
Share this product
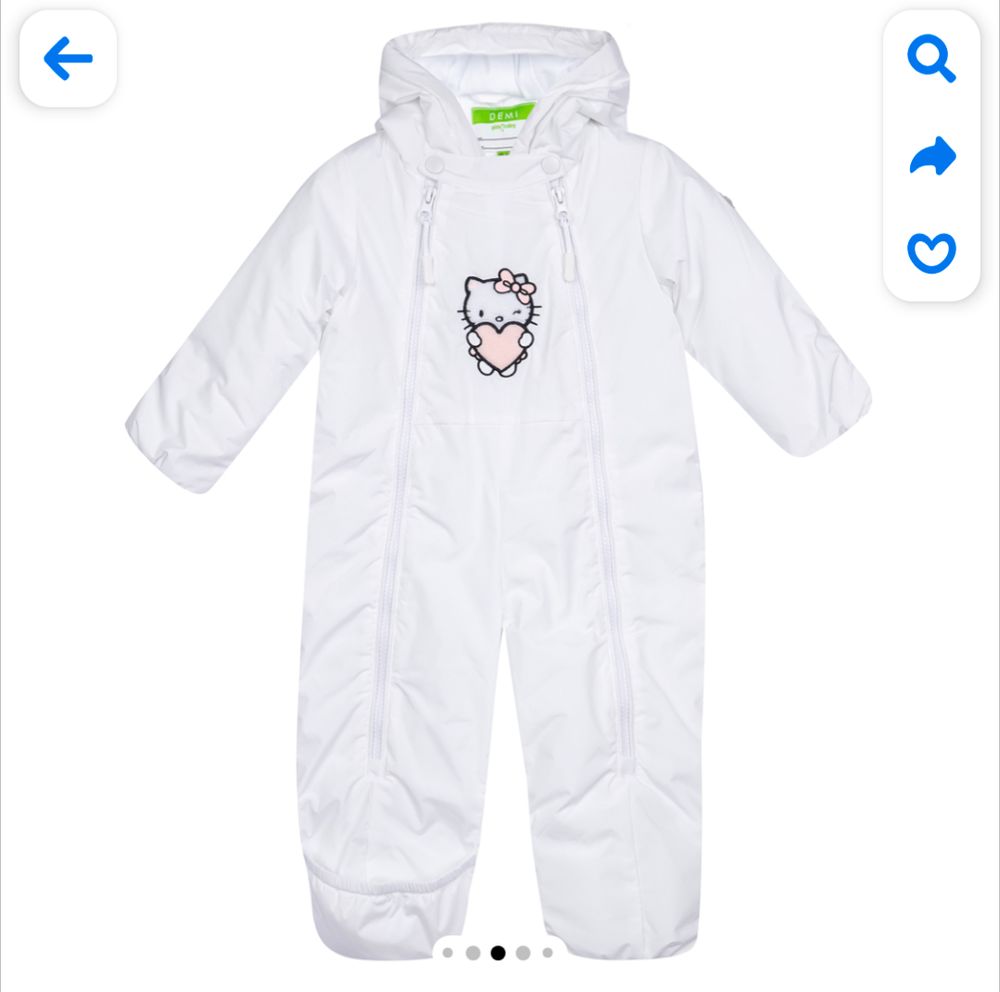931,157
